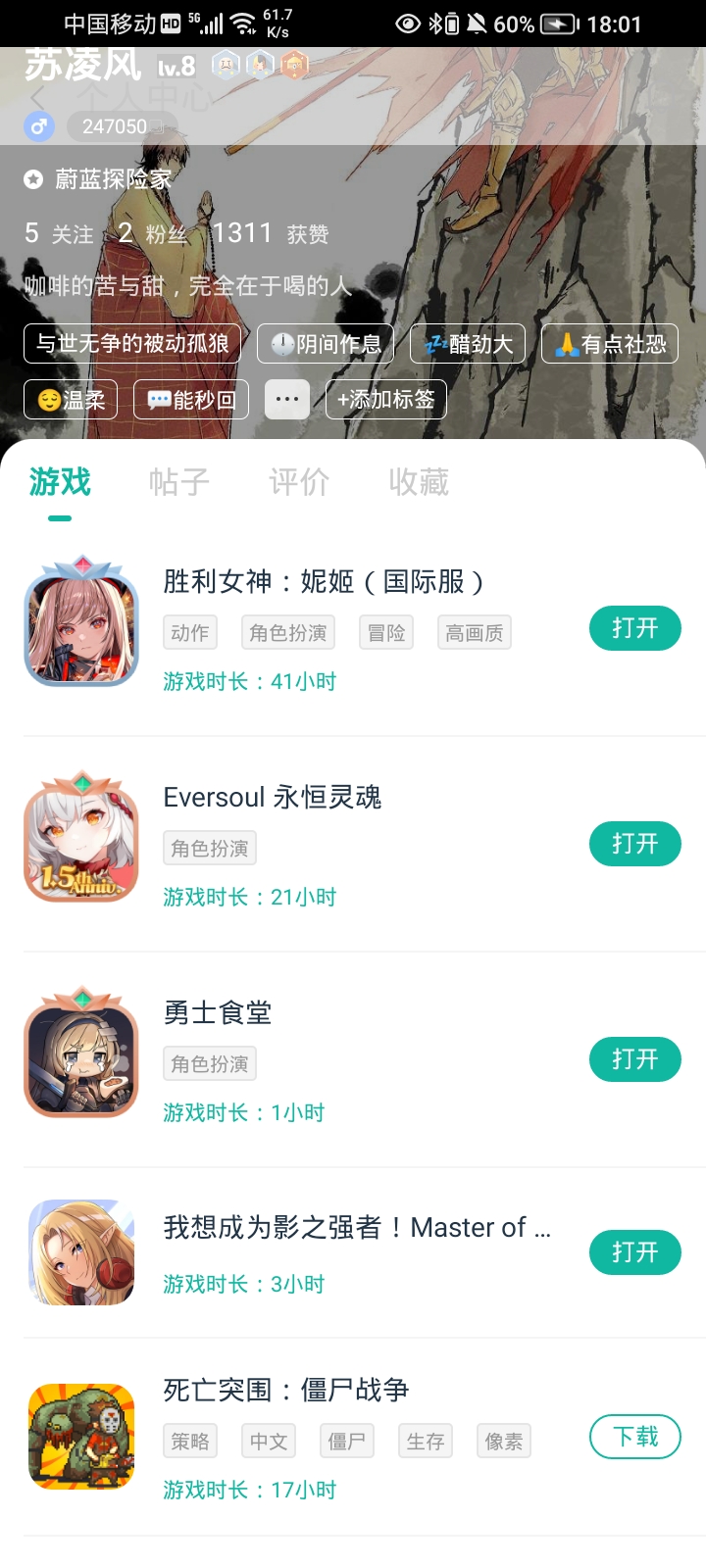The width and height of the screenshot is (706, 1568).
Task: Download 死亡突围:僵尸战争
Action: click(634, 1437)
